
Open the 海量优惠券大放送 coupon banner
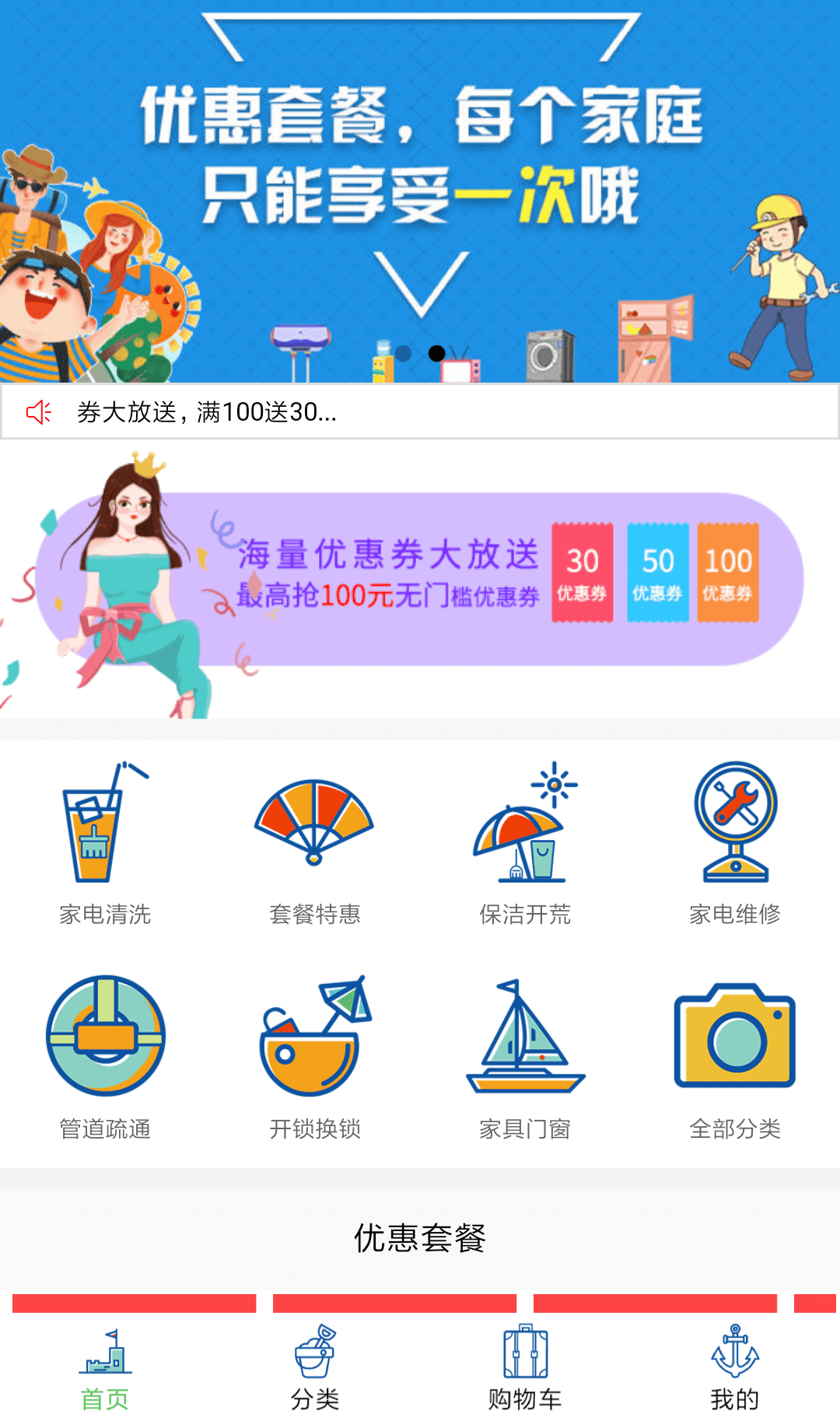point(420,579)
